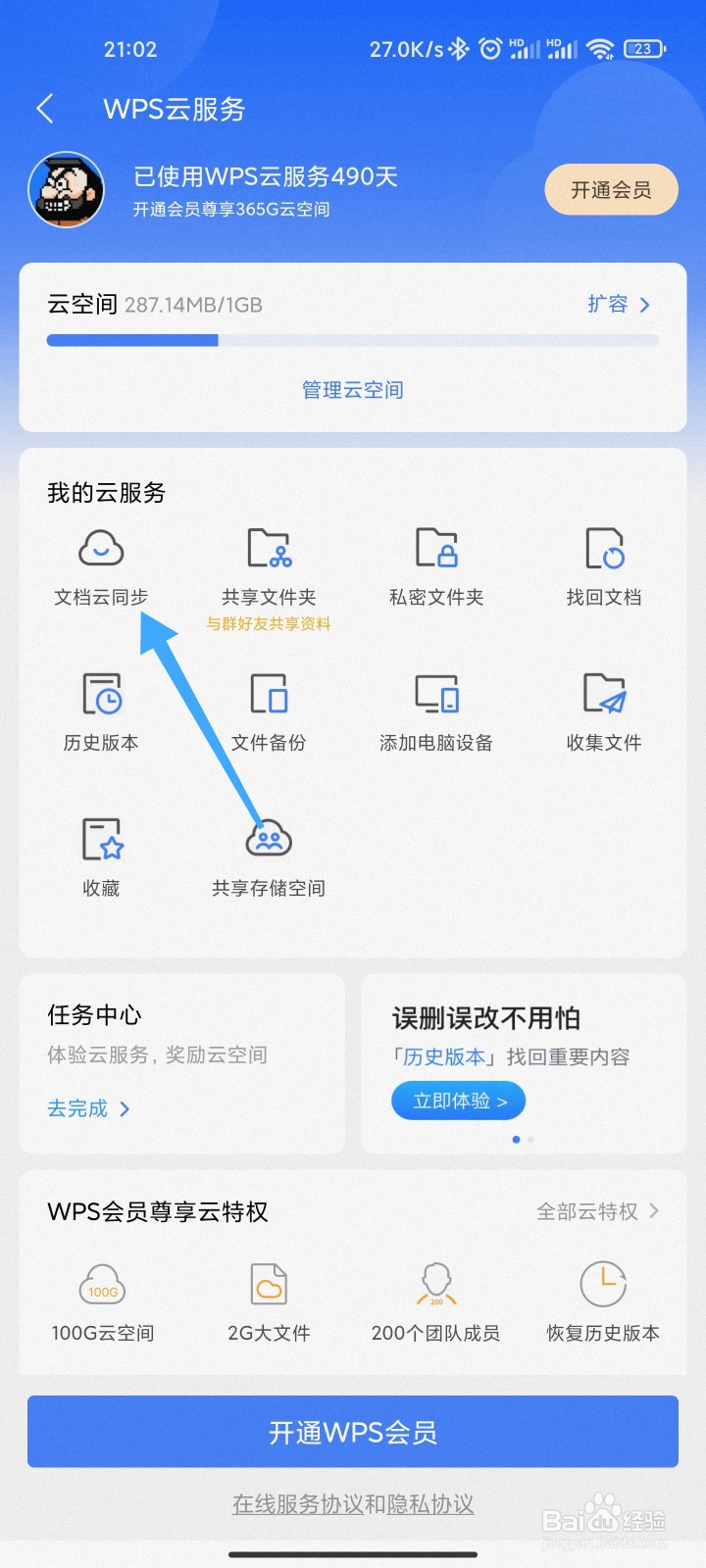Switch to the second promo carousel dot
706x1568 pixels.
coord(531,1140)
